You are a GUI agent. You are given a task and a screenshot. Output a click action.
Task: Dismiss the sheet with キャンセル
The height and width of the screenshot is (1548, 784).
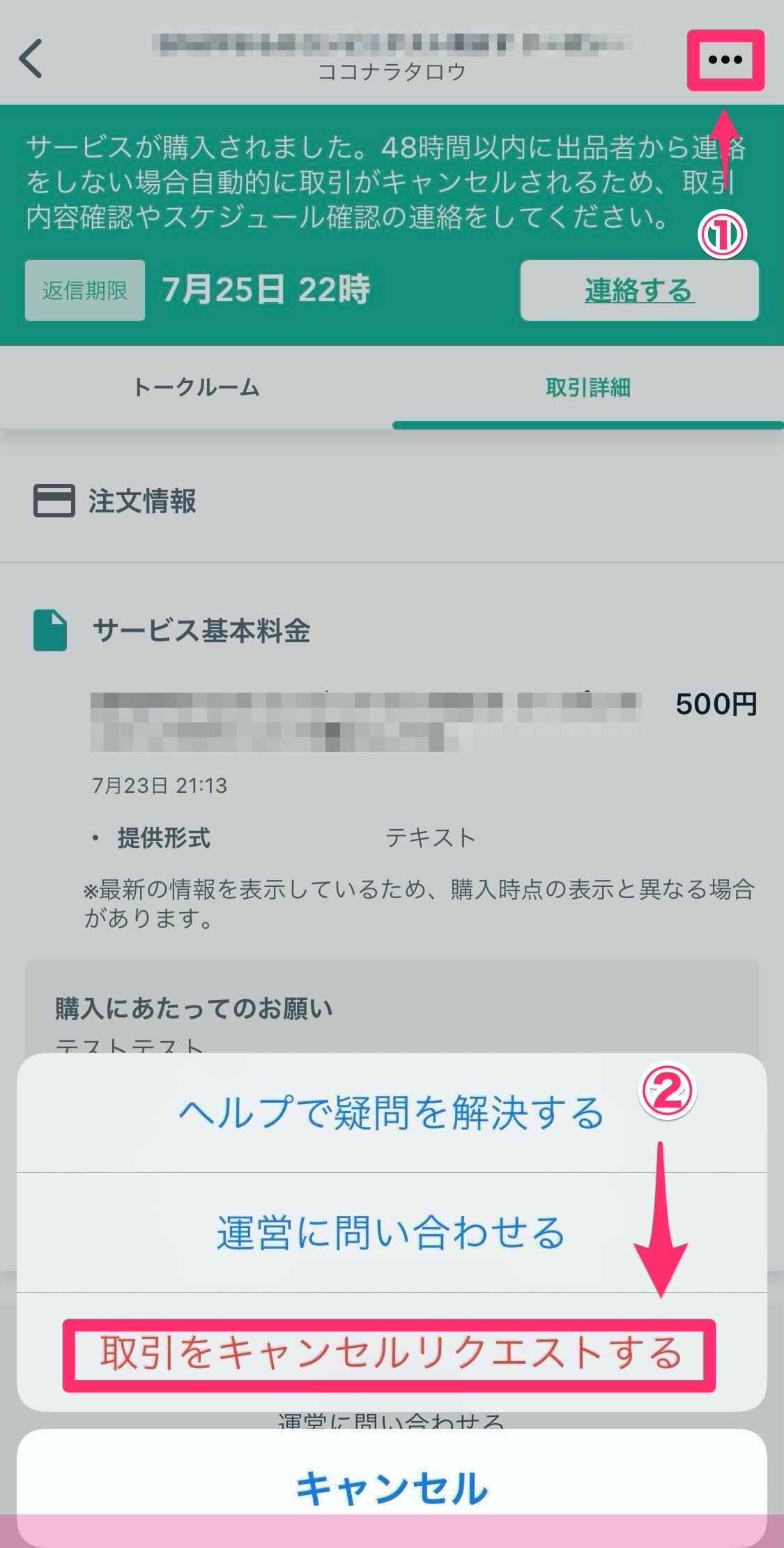[x=391, y=1487]
